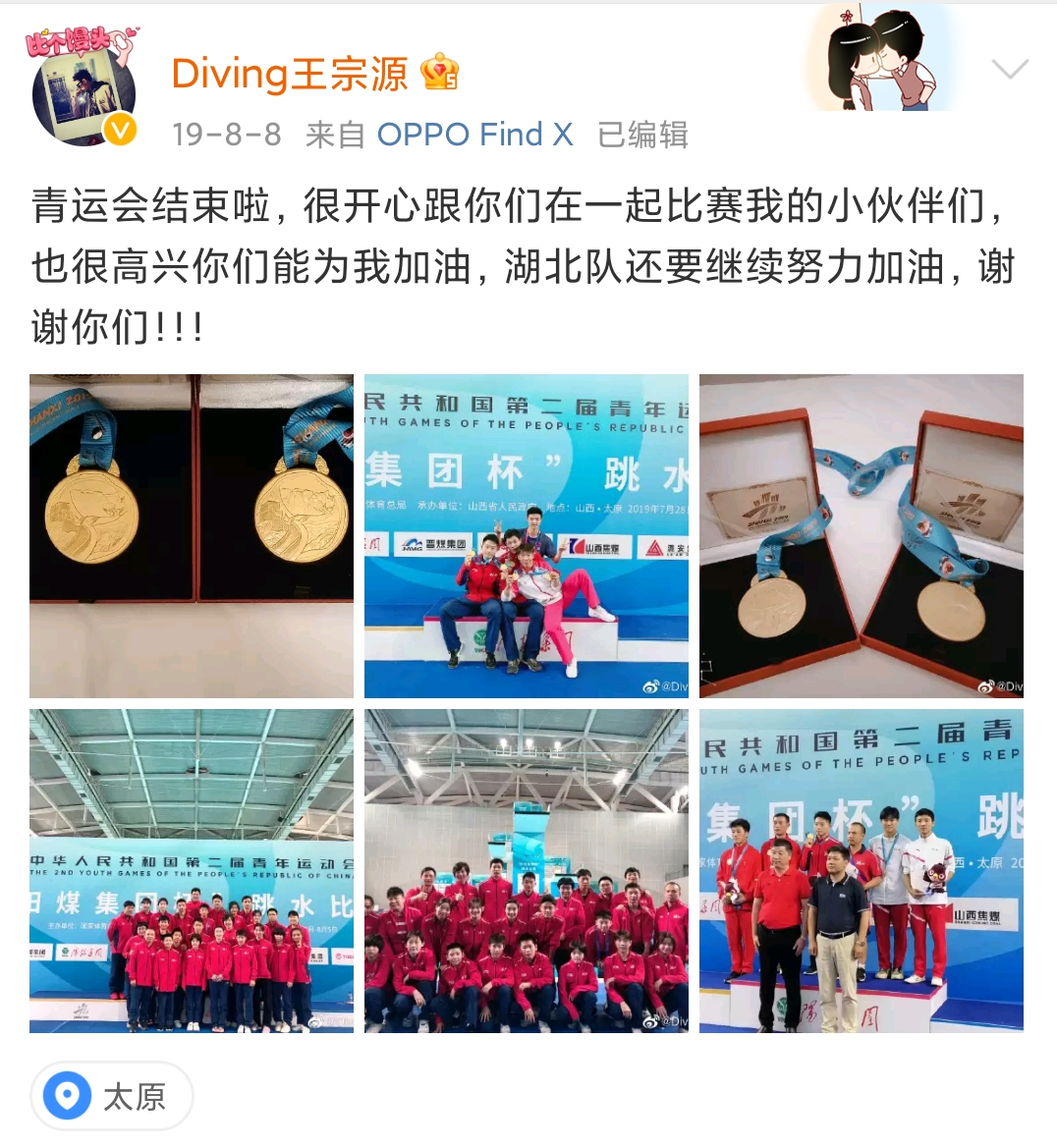Open the photo of athletes on podium
Viewport: 1057px width, 1148px height.
[x=527, y=536]
